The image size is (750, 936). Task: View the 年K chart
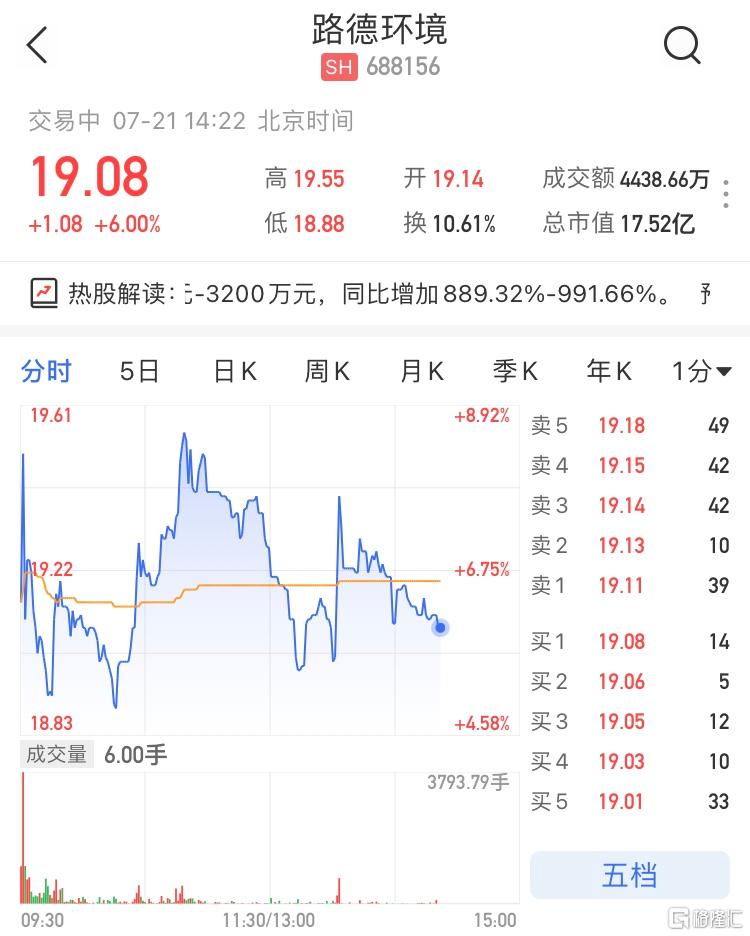[608, 372]
